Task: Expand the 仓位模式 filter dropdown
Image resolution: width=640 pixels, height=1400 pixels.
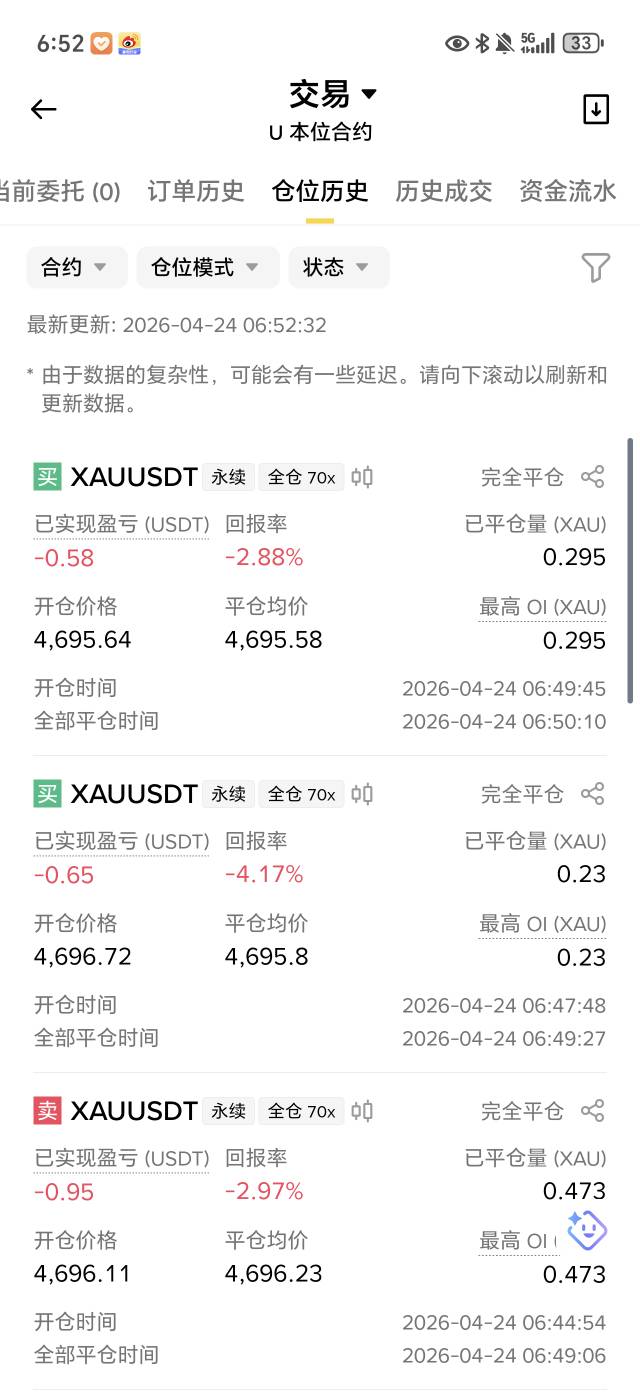Action: [x=206, y=267]
